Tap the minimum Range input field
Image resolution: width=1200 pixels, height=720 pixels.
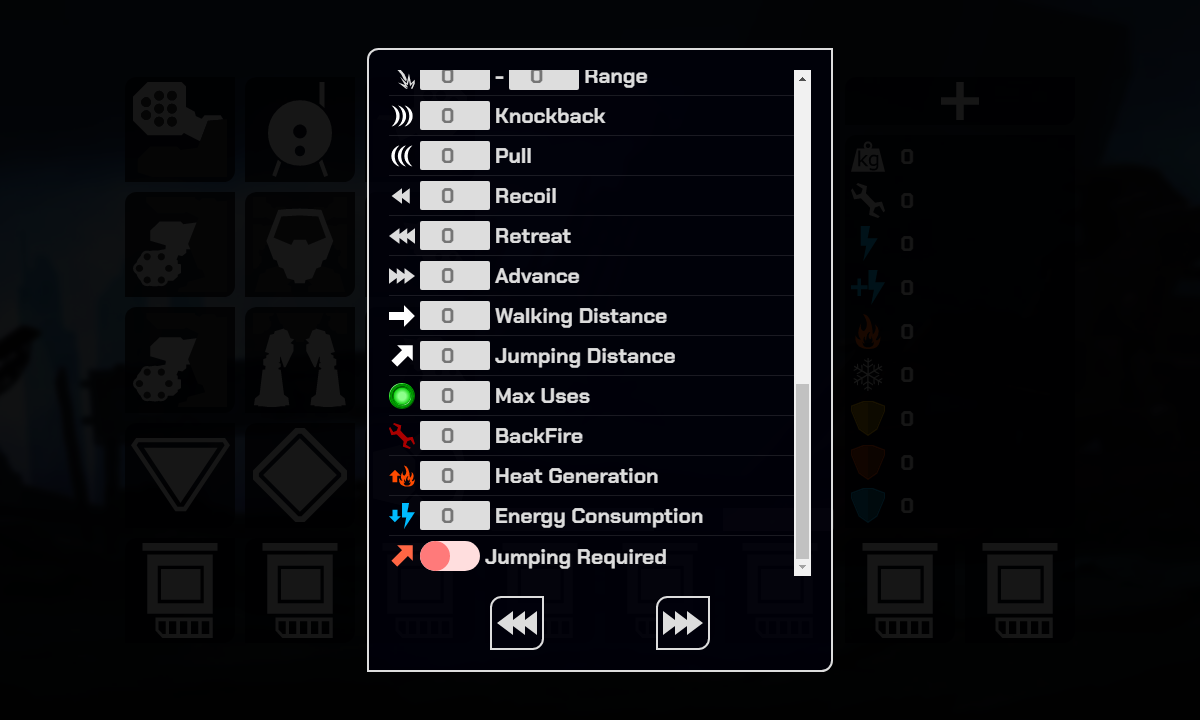click(x=454, y=78)
